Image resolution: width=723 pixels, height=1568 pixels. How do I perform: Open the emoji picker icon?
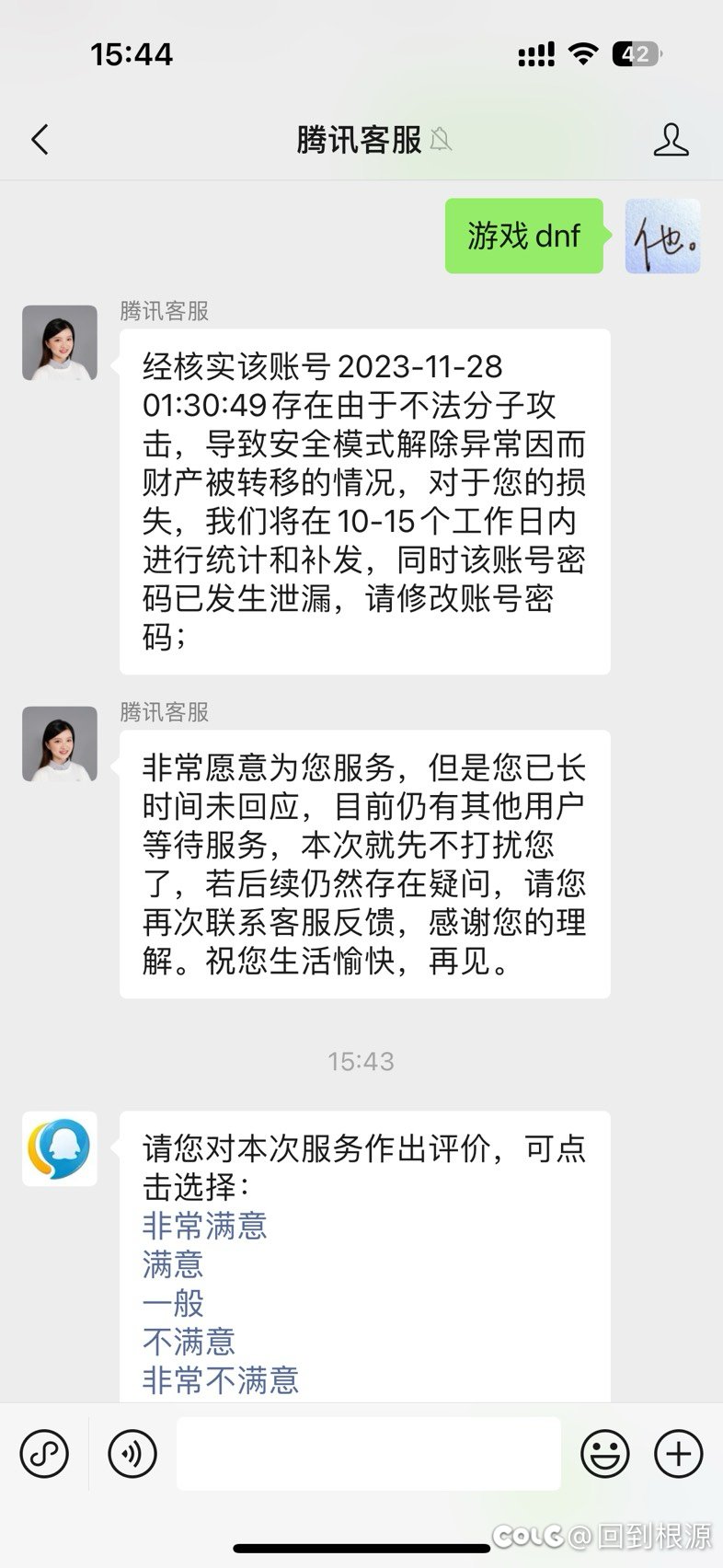pos(605,1454)
